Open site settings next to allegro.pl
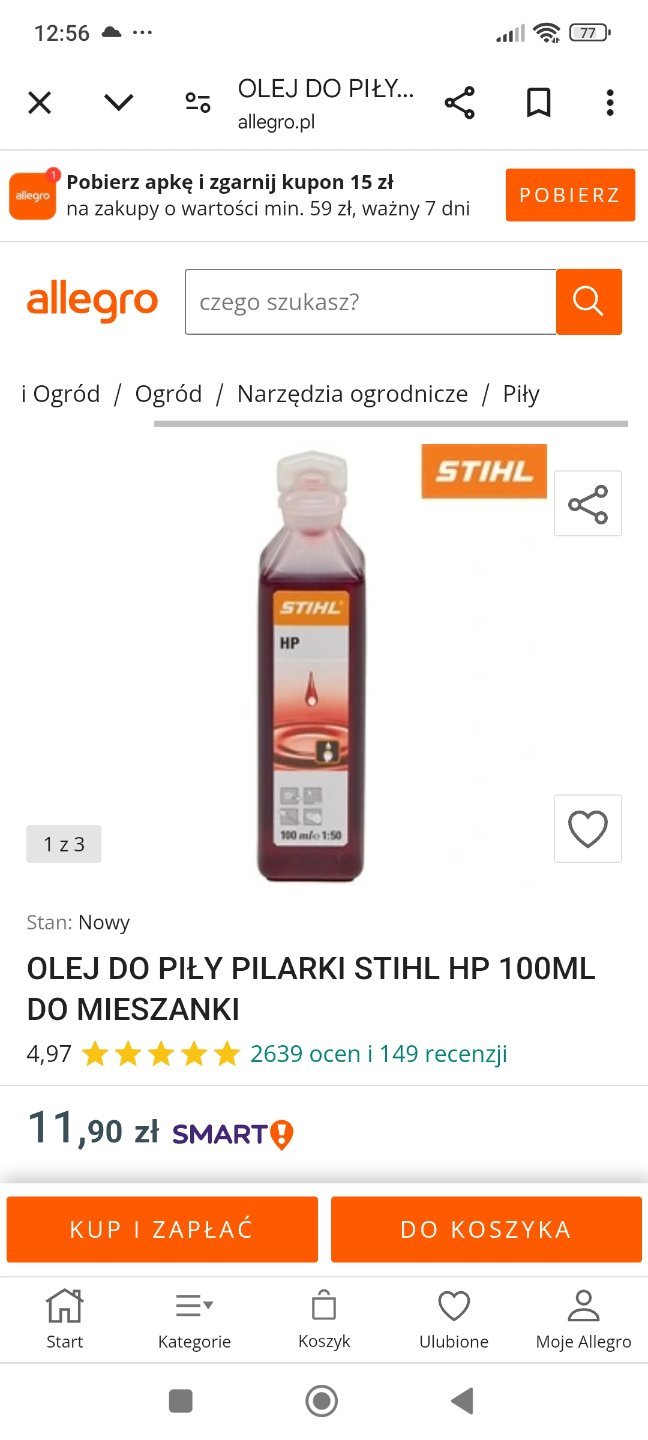Image resolution: width=648 pixels, height=1440 pixels. tap(198, 102)
